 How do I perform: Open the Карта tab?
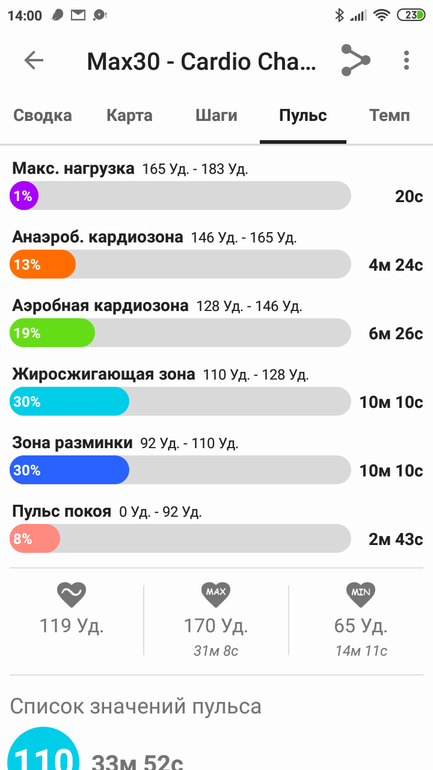point(130,116)
